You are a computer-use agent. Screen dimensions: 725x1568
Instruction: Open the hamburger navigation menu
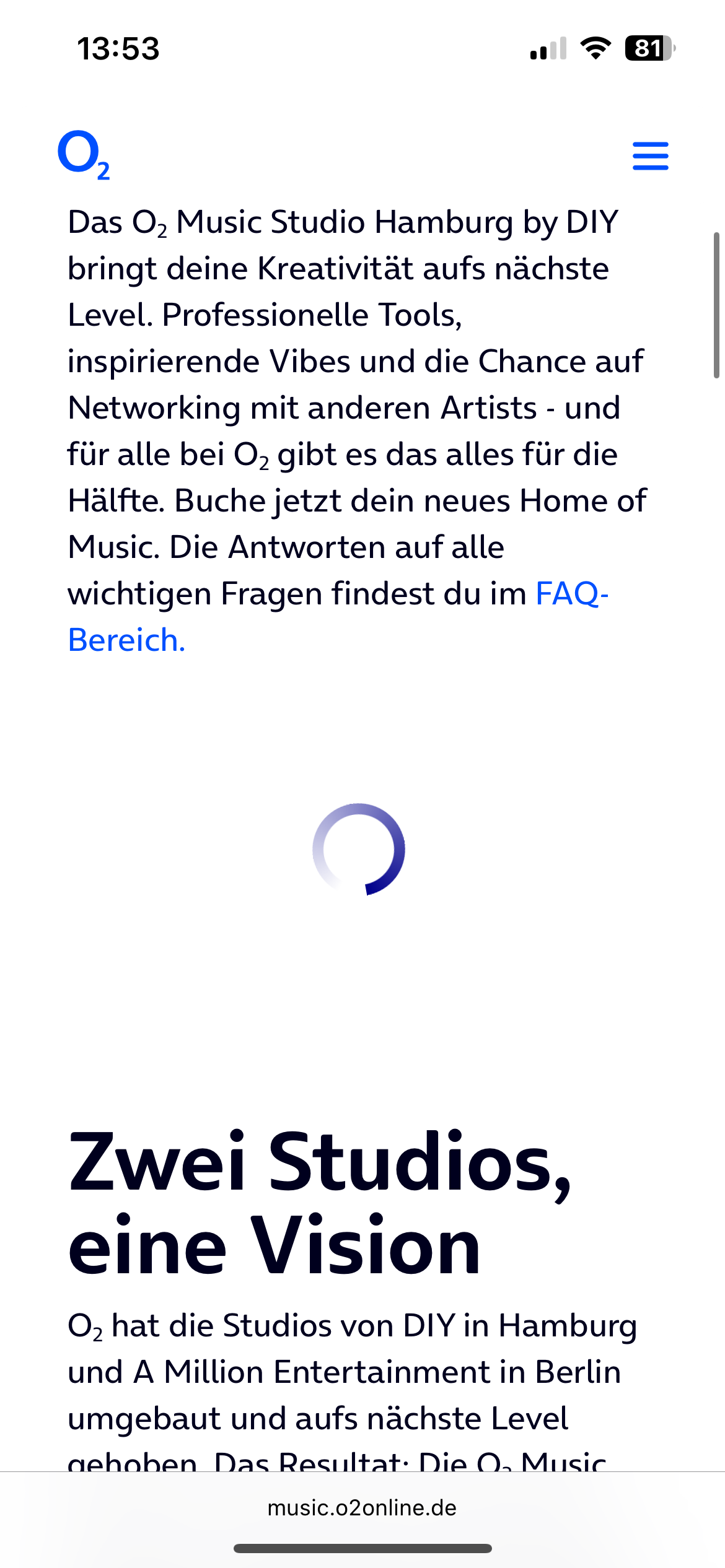pos(650,155)
